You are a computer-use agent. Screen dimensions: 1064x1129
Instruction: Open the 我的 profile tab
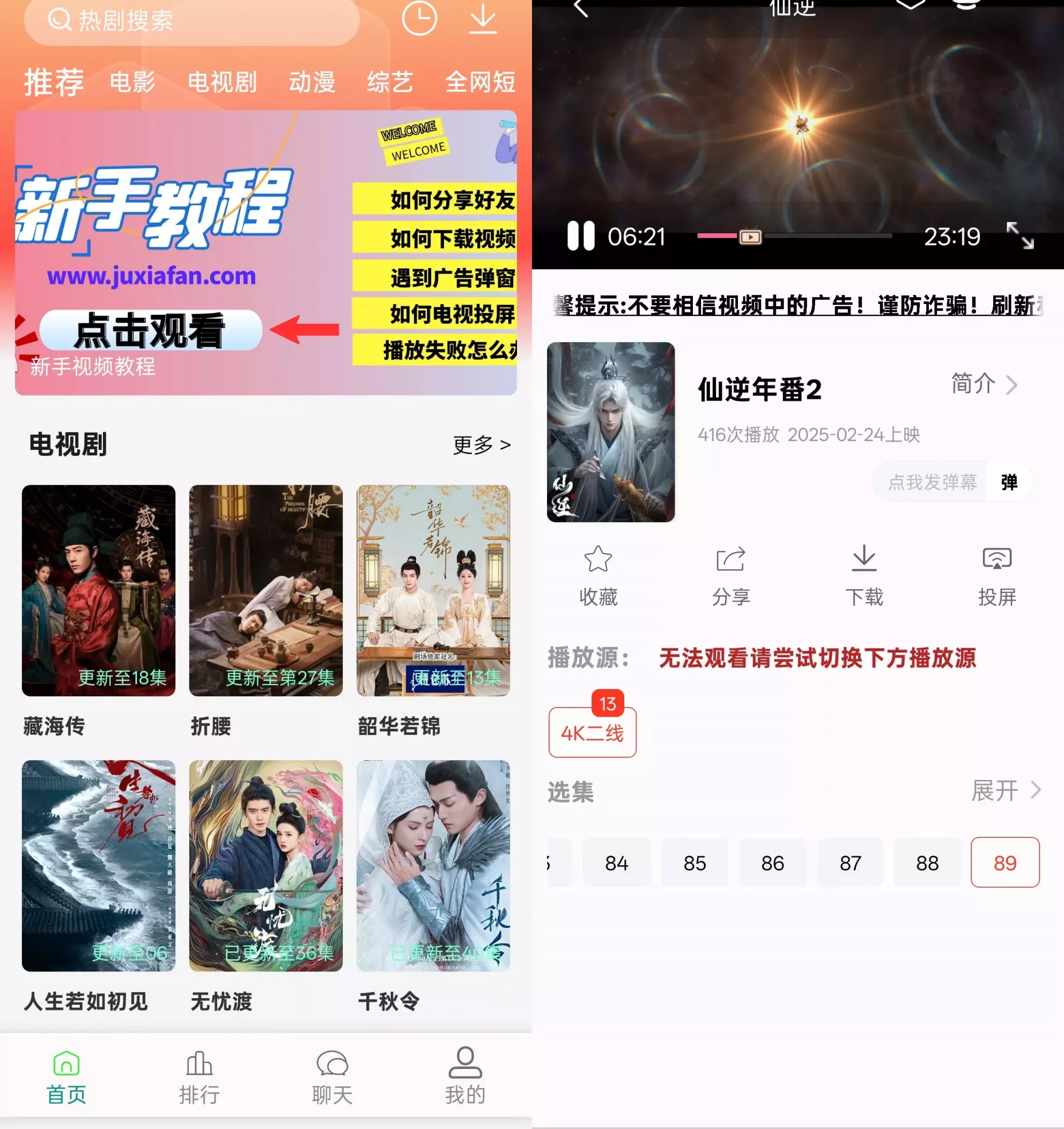[464, 1077]
